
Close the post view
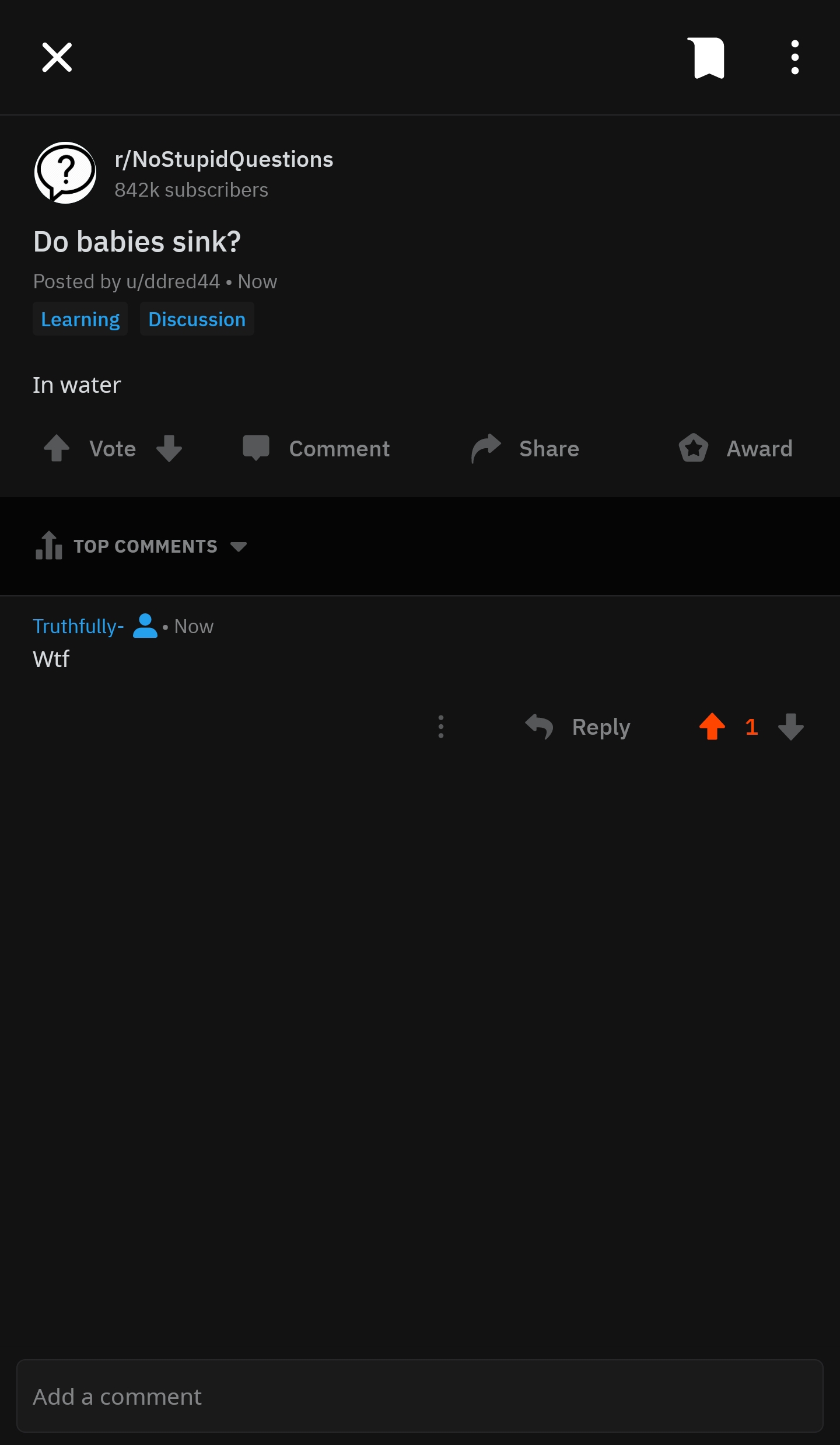(57, 58)
